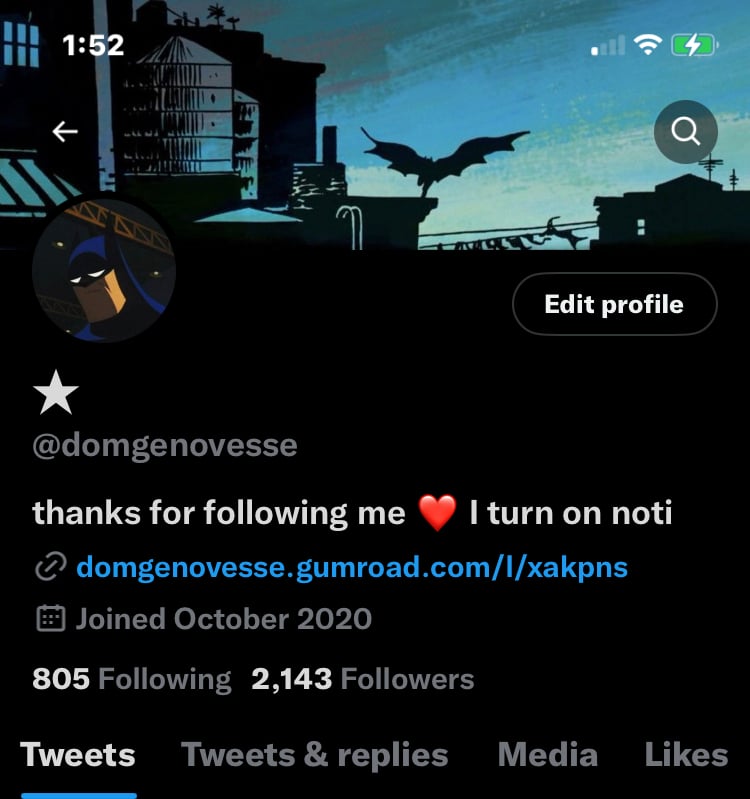Open the Media tab
Viewport: 750px width, 799px height.
pyautogui.click(x=548, y=755)
